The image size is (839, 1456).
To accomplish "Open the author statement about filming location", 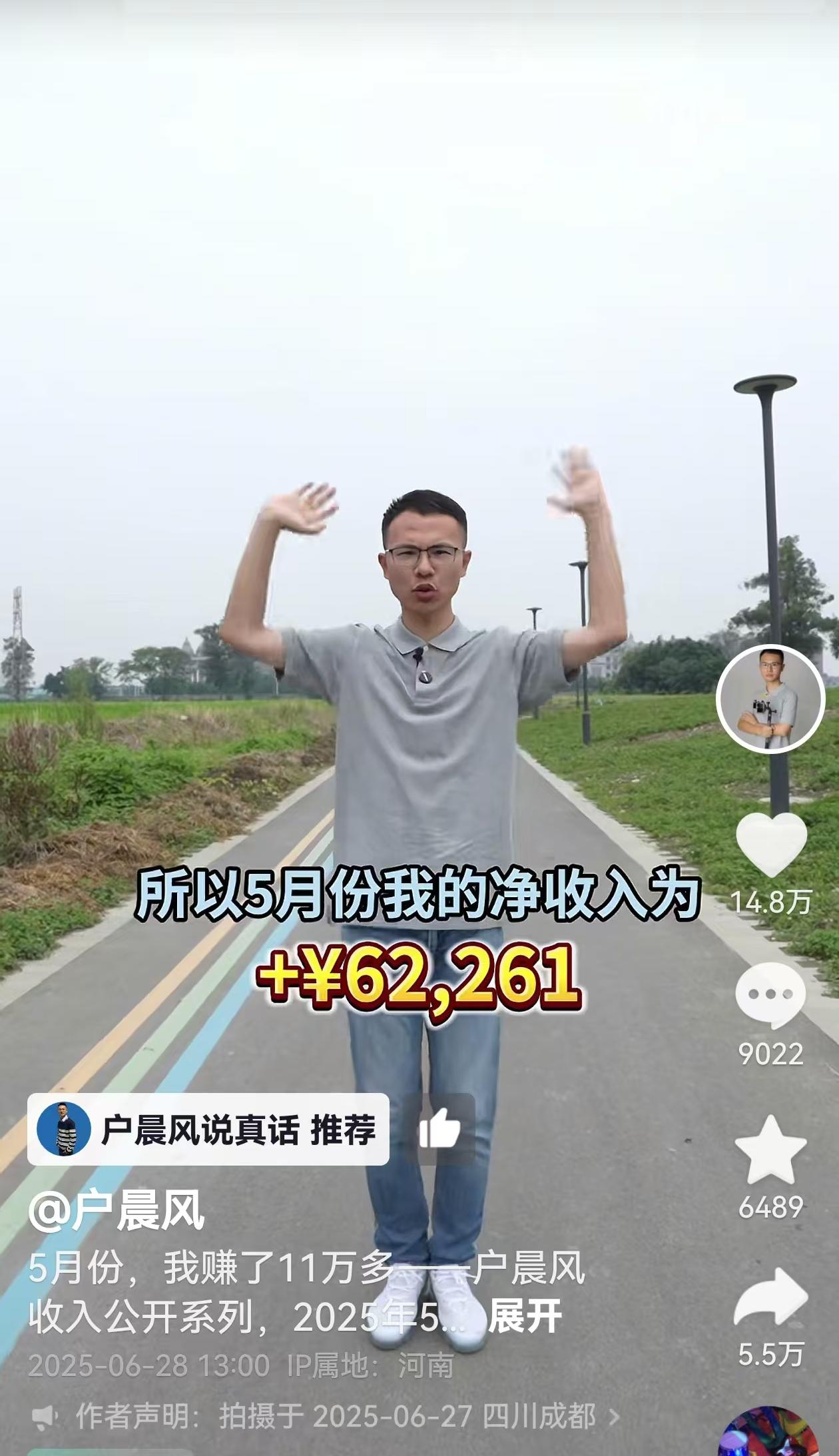I will click(x=333, y=1416).
